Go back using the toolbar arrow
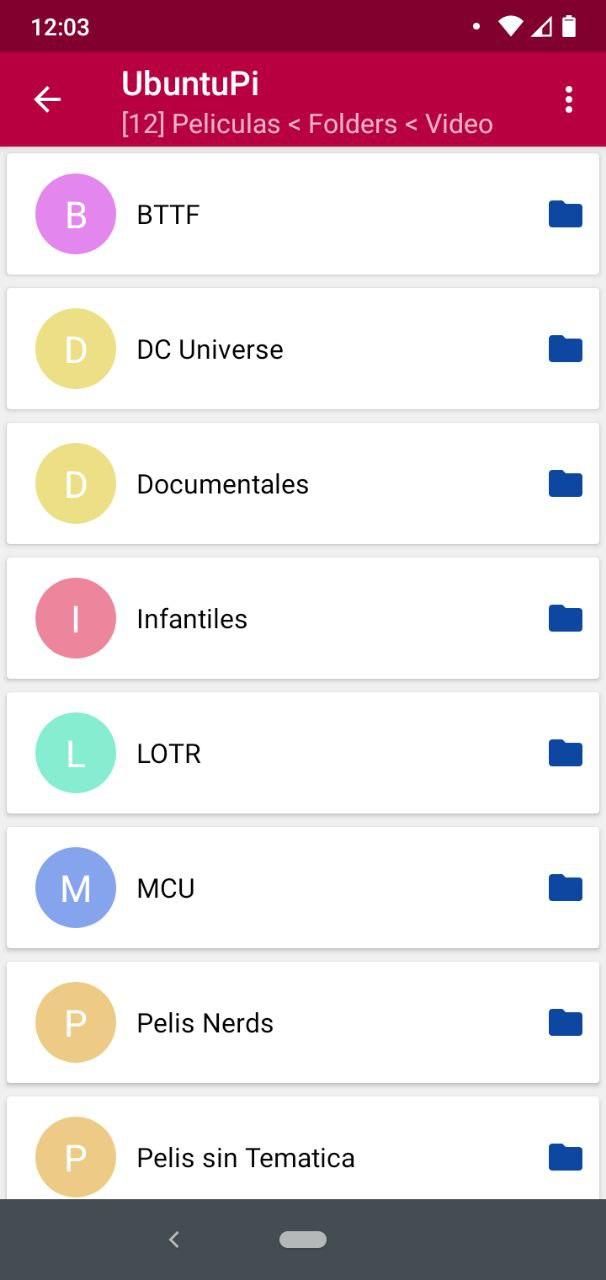This screenshot has height=1280, width=606. click(47, 99)
